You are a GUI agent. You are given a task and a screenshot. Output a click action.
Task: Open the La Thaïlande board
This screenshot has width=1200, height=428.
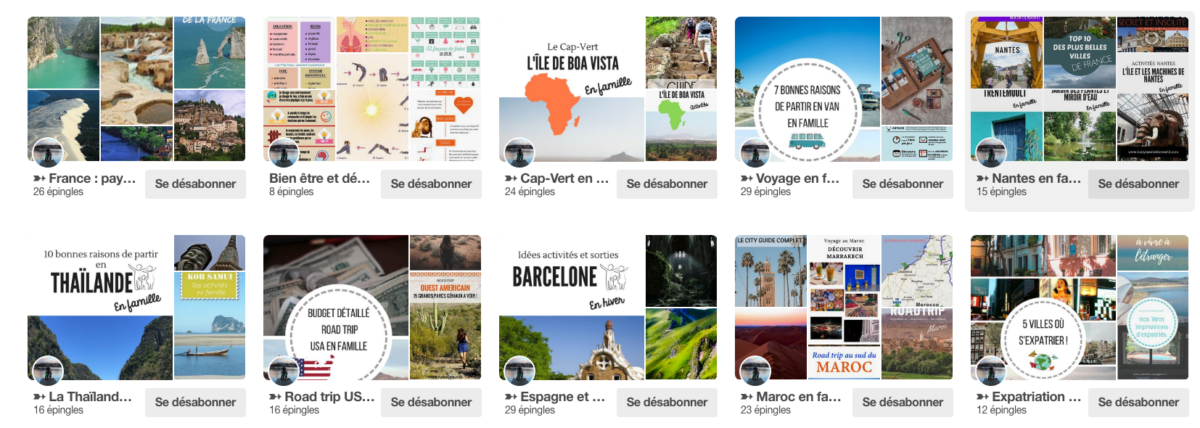click(x=136, y=307)
